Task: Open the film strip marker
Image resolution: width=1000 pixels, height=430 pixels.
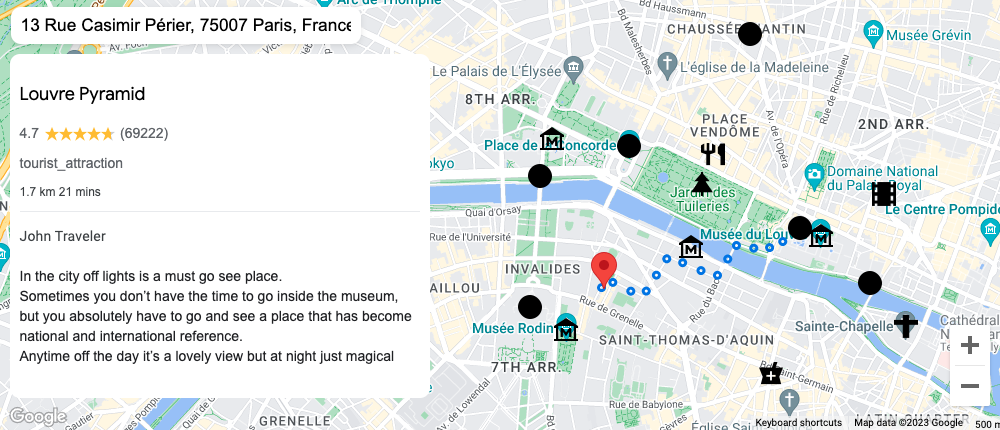Action: (x=883, y=193)
